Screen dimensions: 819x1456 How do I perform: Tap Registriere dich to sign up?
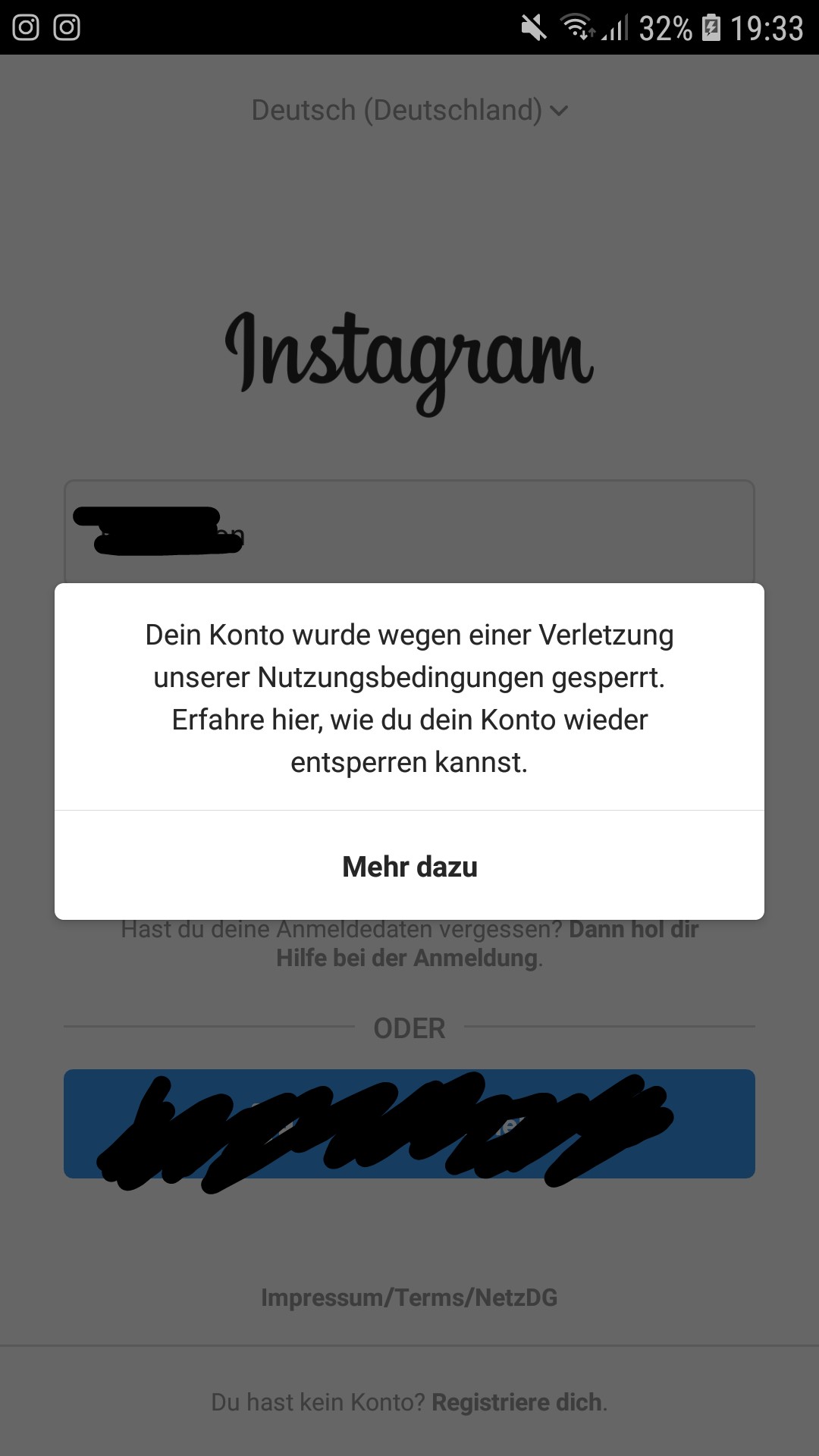click(519, 1402)
